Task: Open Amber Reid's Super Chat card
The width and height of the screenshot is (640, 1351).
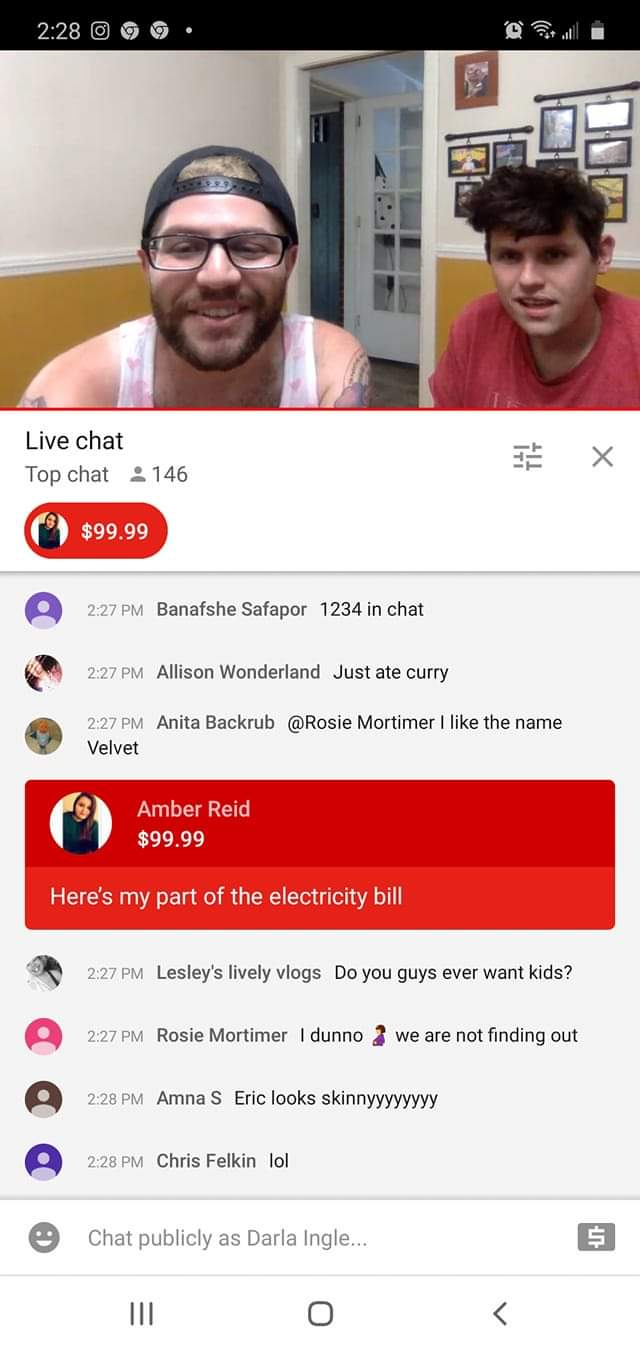Action: coord(320,855)
